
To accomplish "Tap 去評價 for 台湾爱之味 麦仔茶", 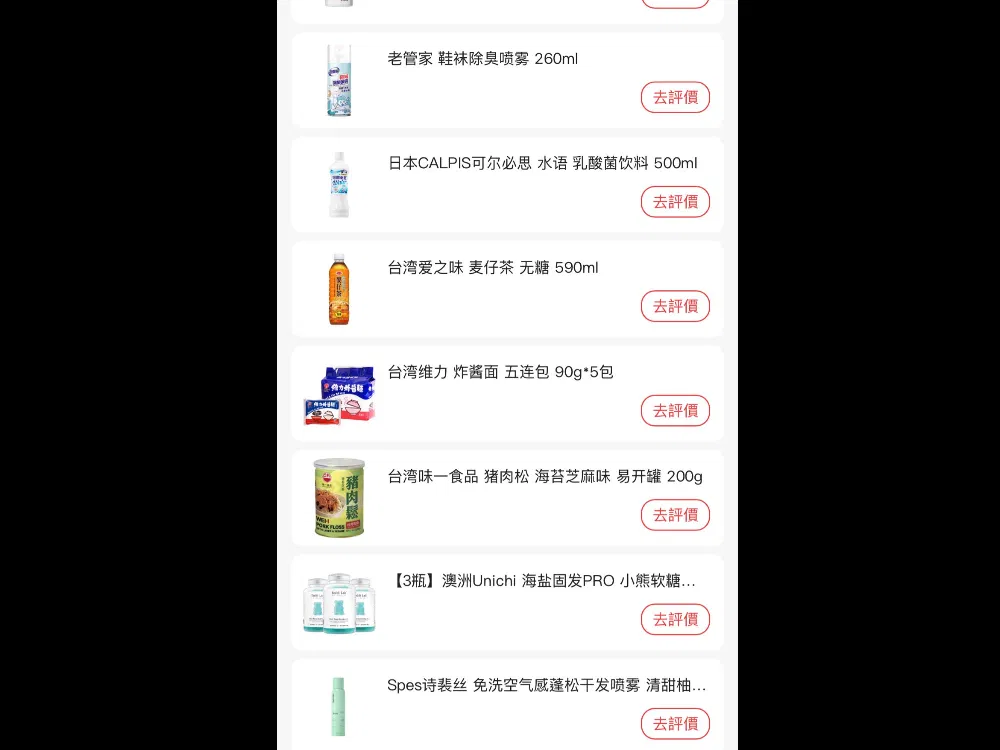I will click(x=675, y=306).
